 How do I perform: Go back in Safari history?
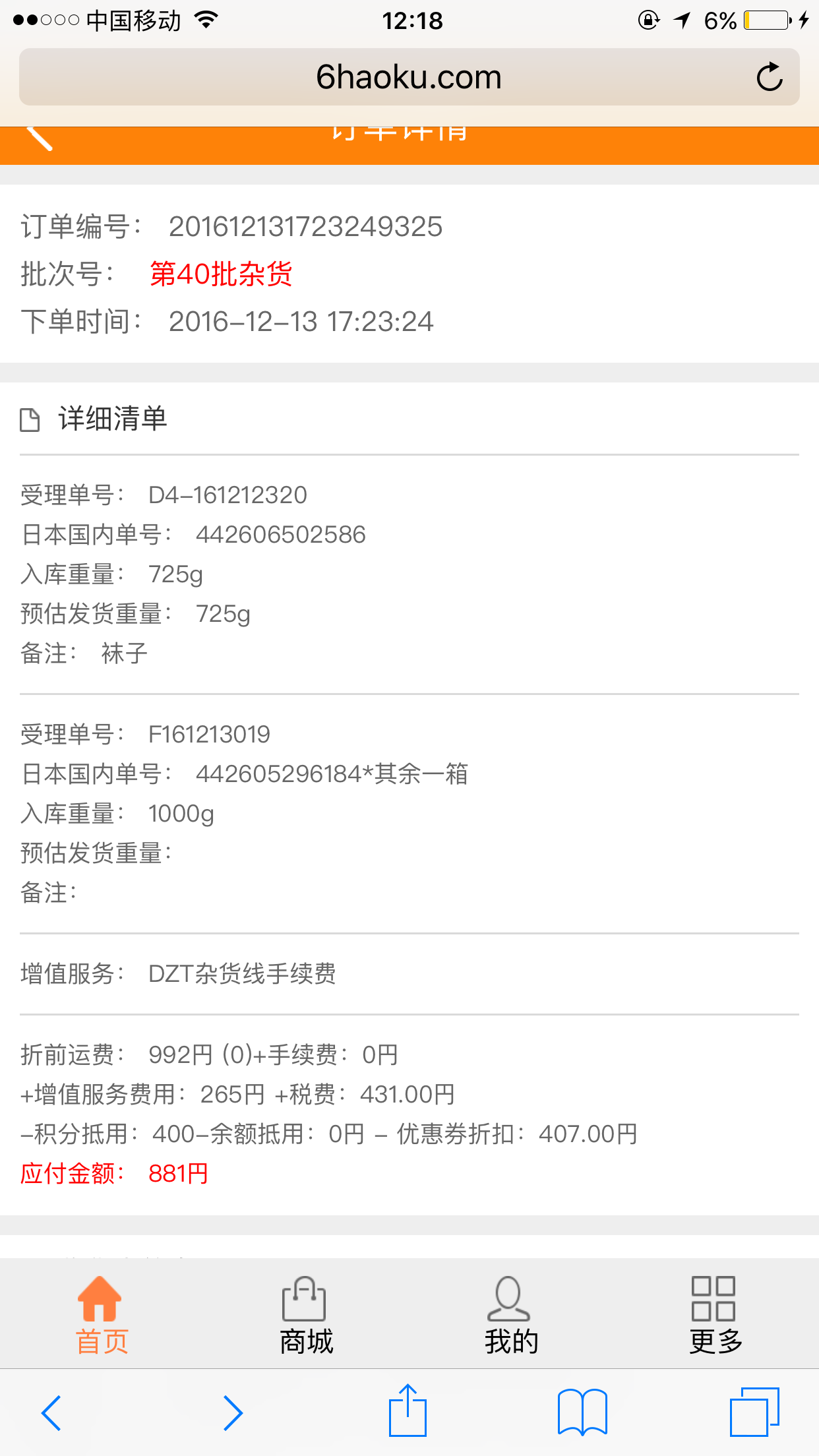click(x=51, y=1412)
